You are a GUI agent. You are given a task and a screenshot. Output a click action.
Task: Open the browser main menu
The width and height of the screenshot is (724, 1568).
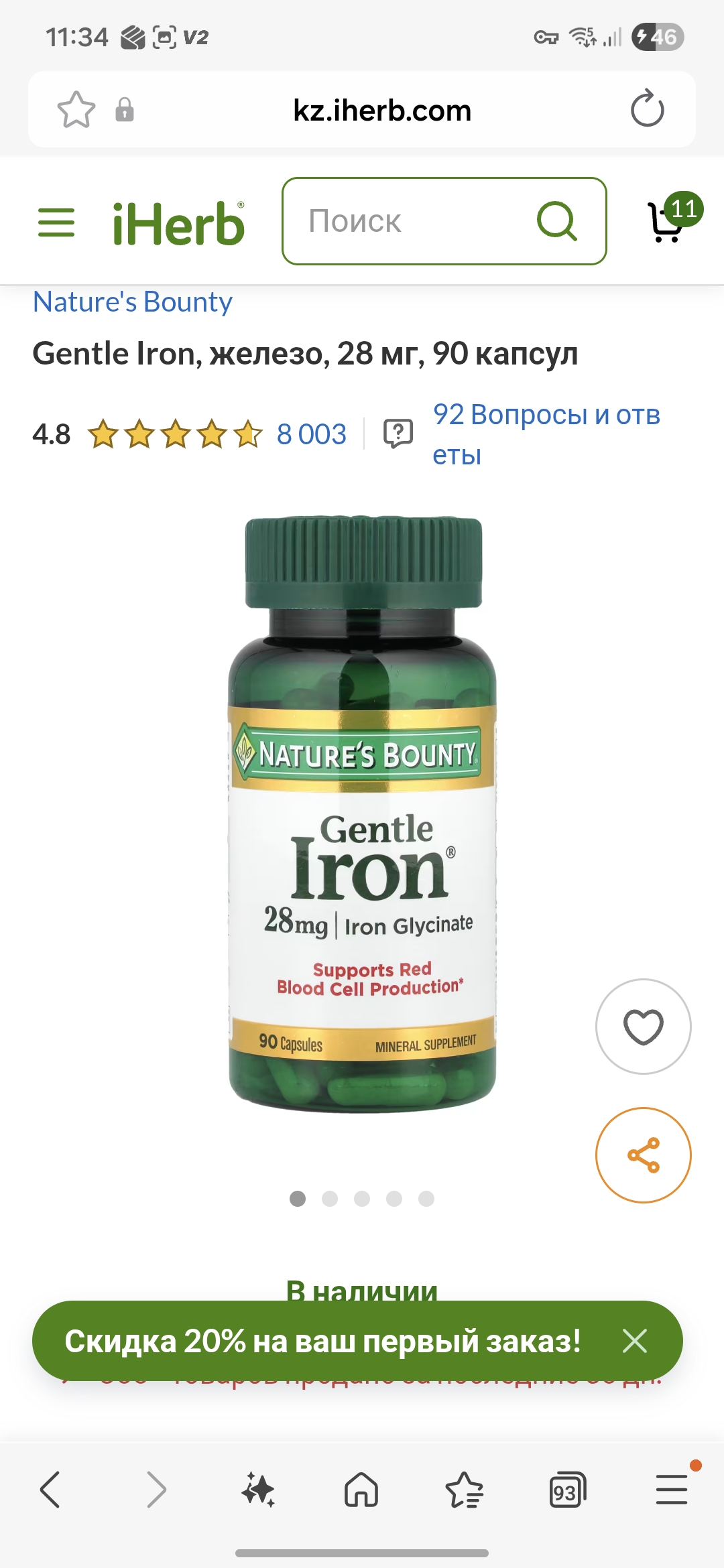672,1490
